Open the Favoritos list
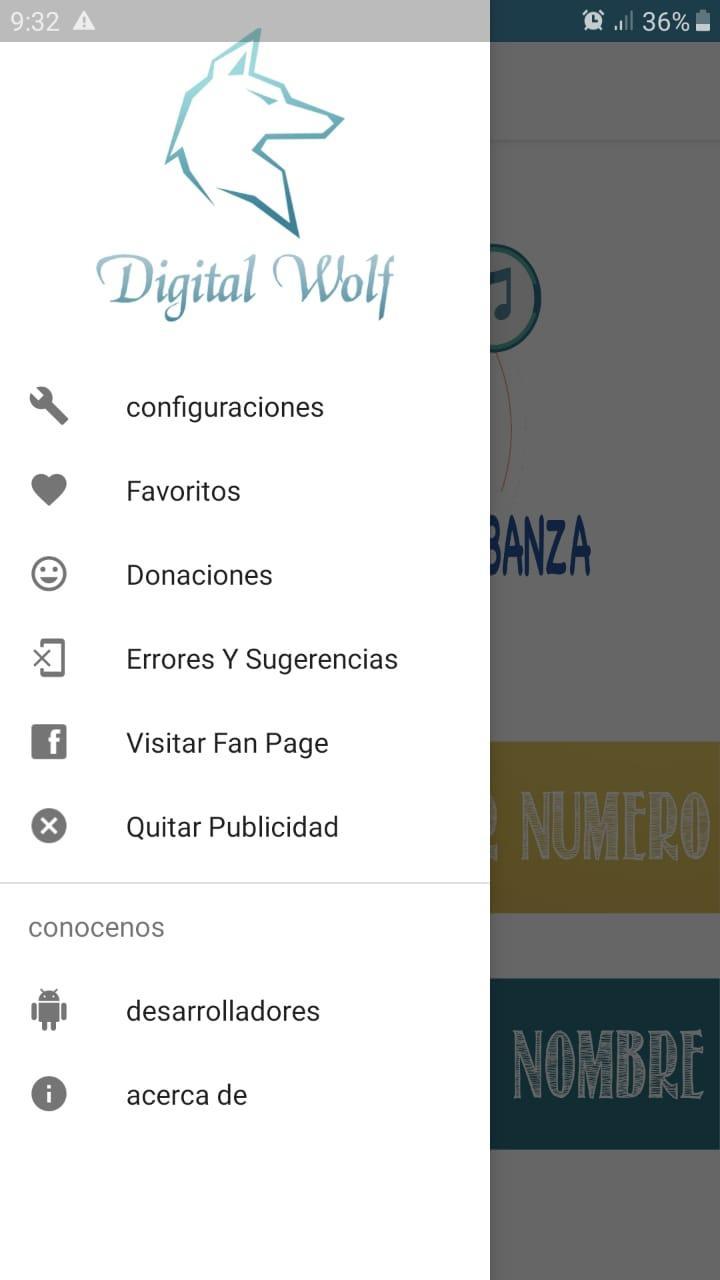The image size is (720, 1280). click(x=183, y=491)
